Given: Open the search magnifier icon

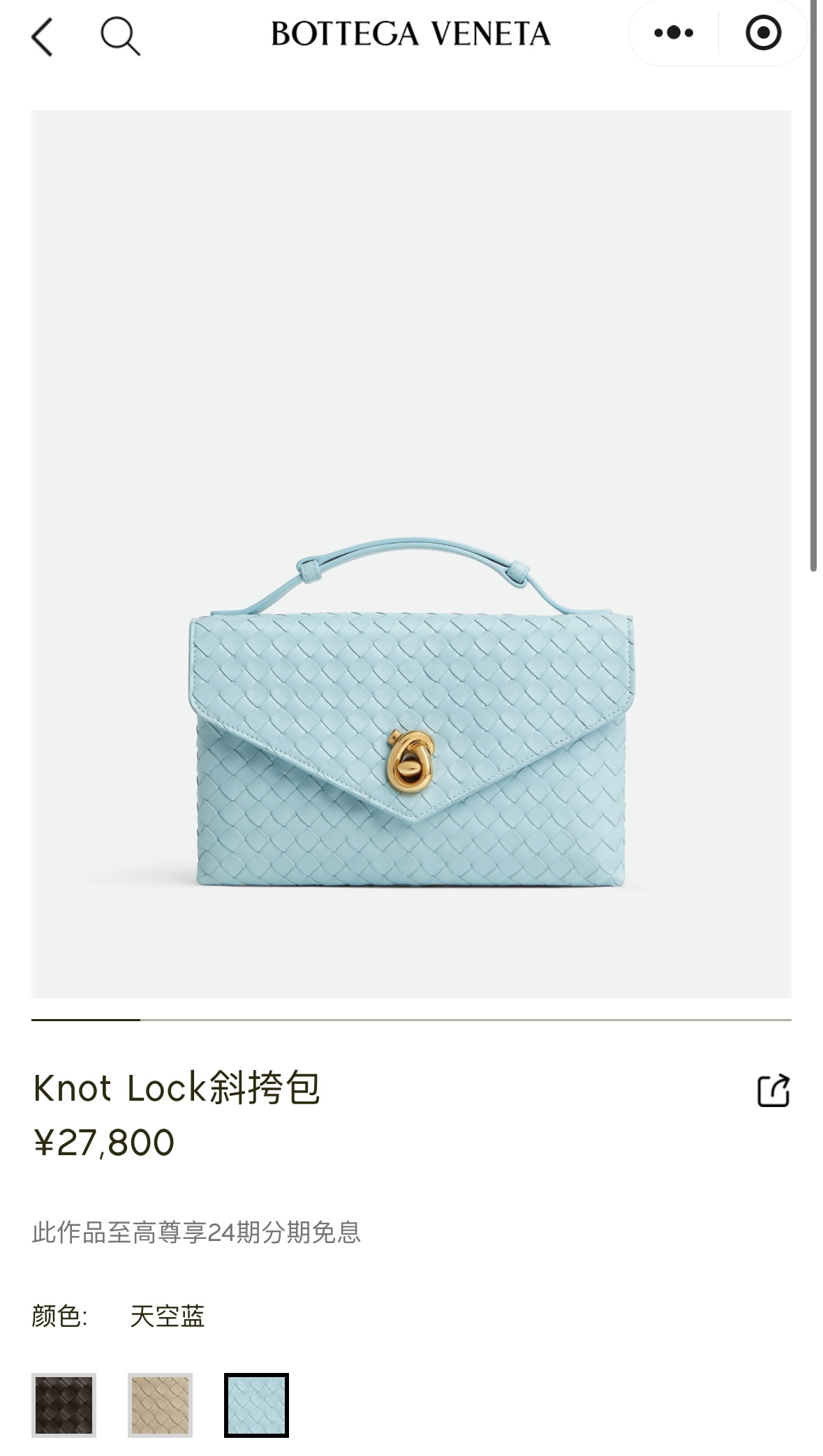Looking at the screenshot, I should click(120, 36).
